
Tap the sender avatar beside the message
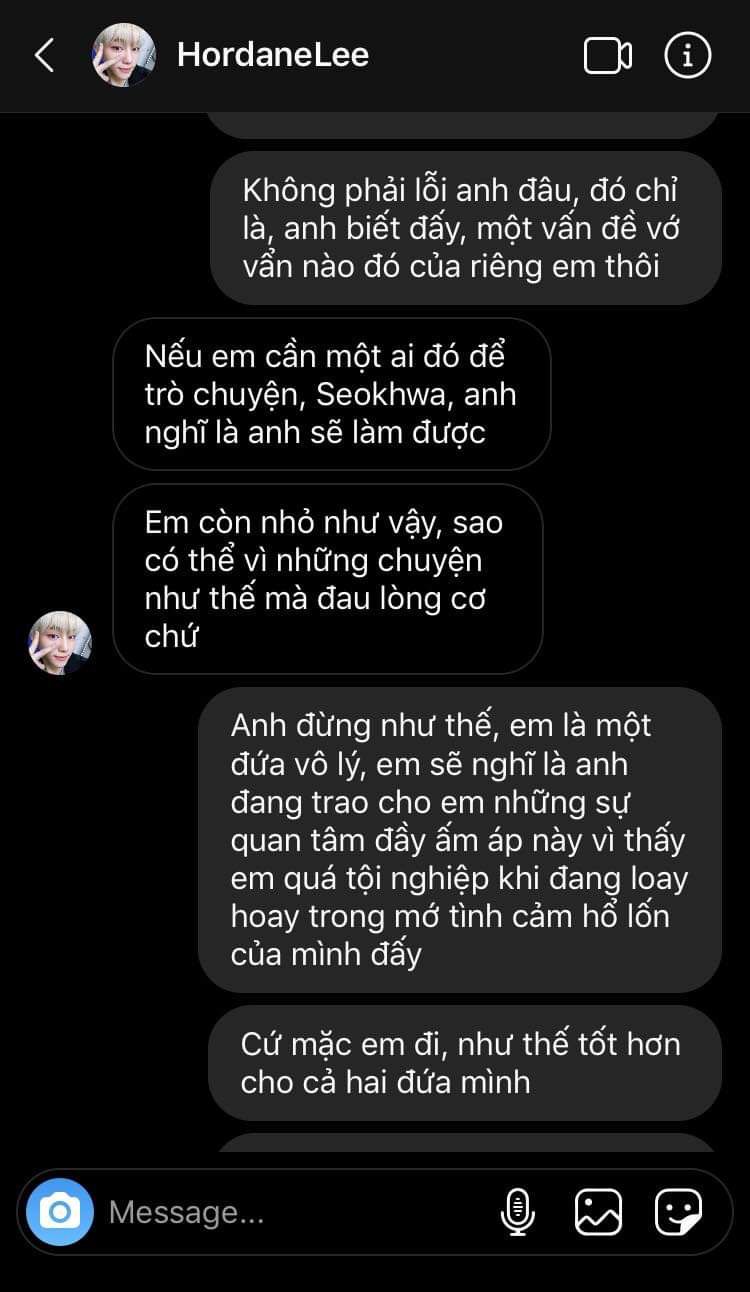click(x=60, y=643)
